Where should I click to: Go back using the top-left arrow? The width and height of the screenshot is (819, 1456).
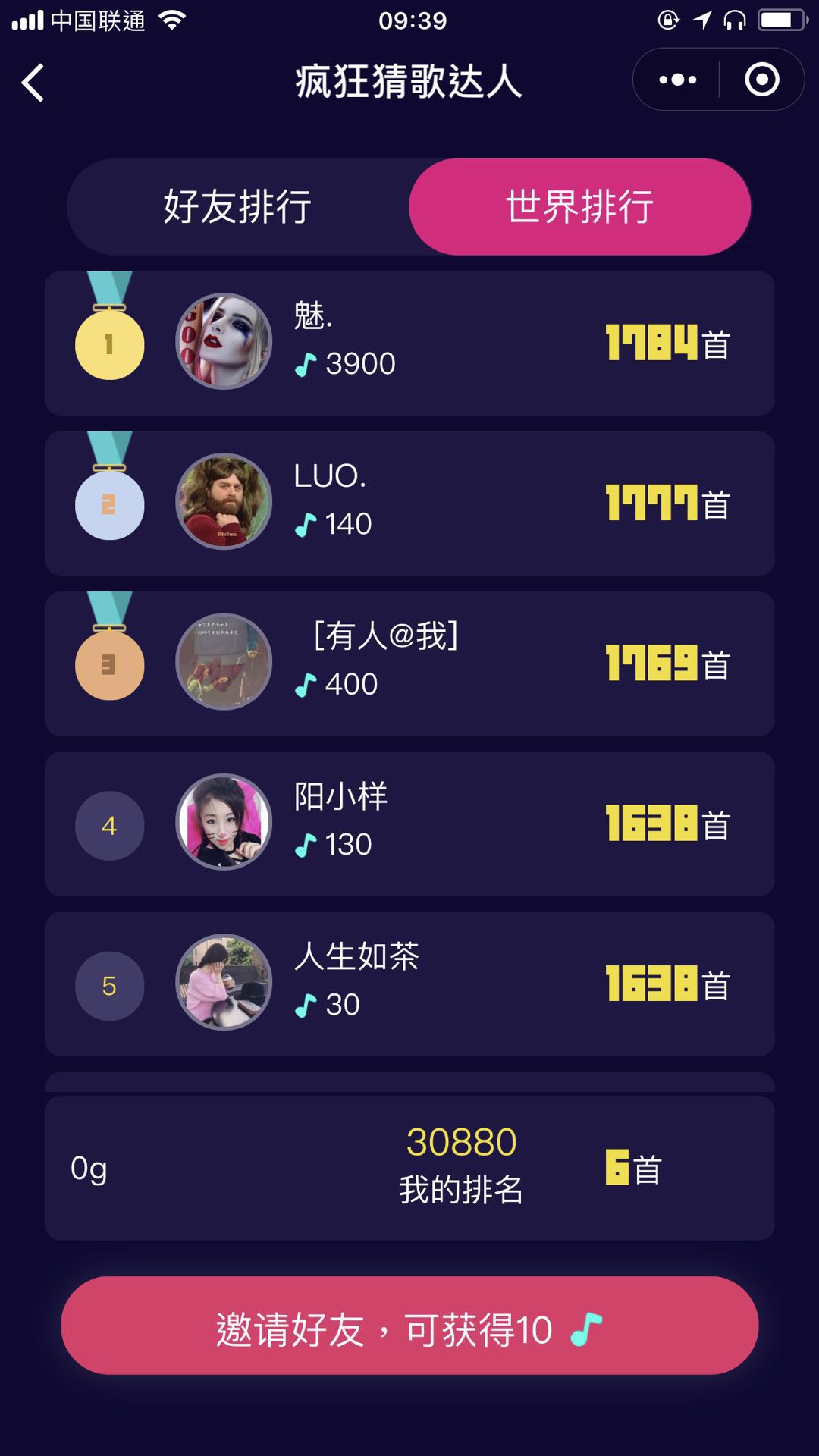click(33, 82)
